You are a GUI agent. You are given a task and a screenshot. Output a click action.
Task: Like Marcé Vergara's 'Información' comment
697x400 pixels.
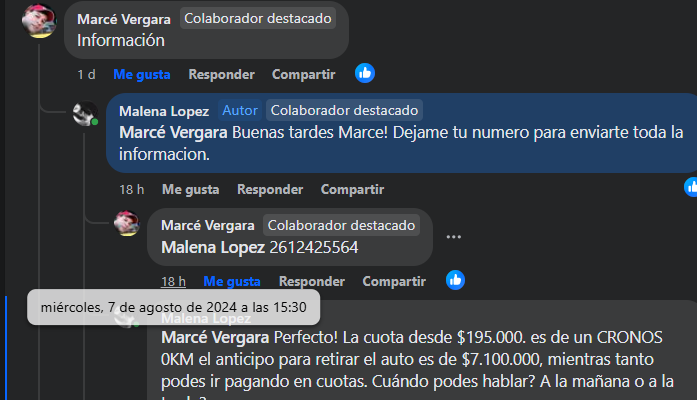[x=141, y=74]
